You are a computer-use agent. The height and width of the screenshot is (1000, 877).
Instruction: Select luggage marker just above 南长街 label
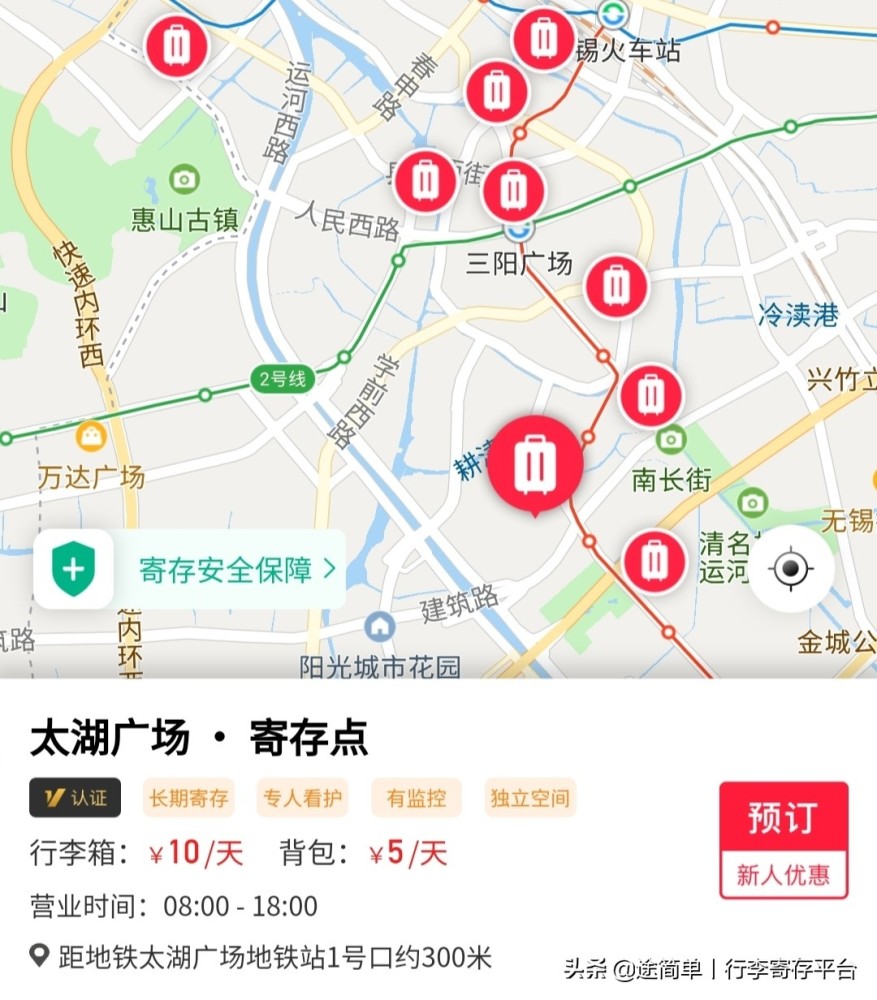point(651,395)
